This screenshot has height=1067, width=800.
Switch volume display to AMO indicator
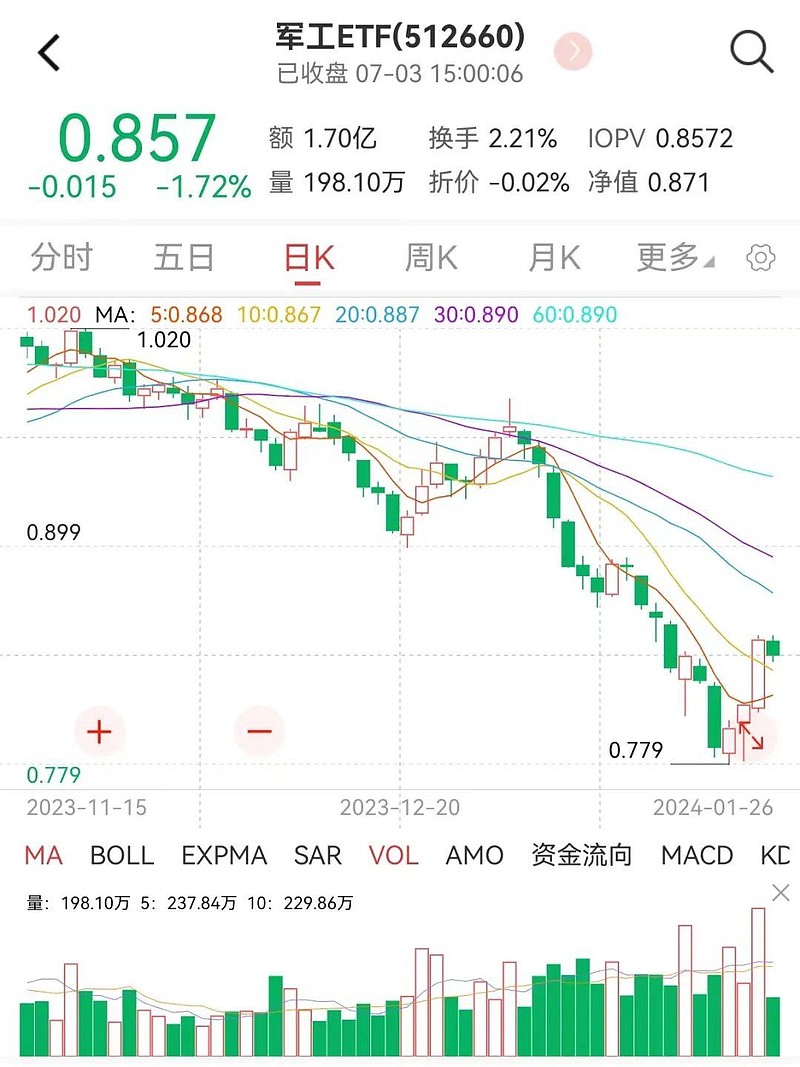(x=475, y=856)
